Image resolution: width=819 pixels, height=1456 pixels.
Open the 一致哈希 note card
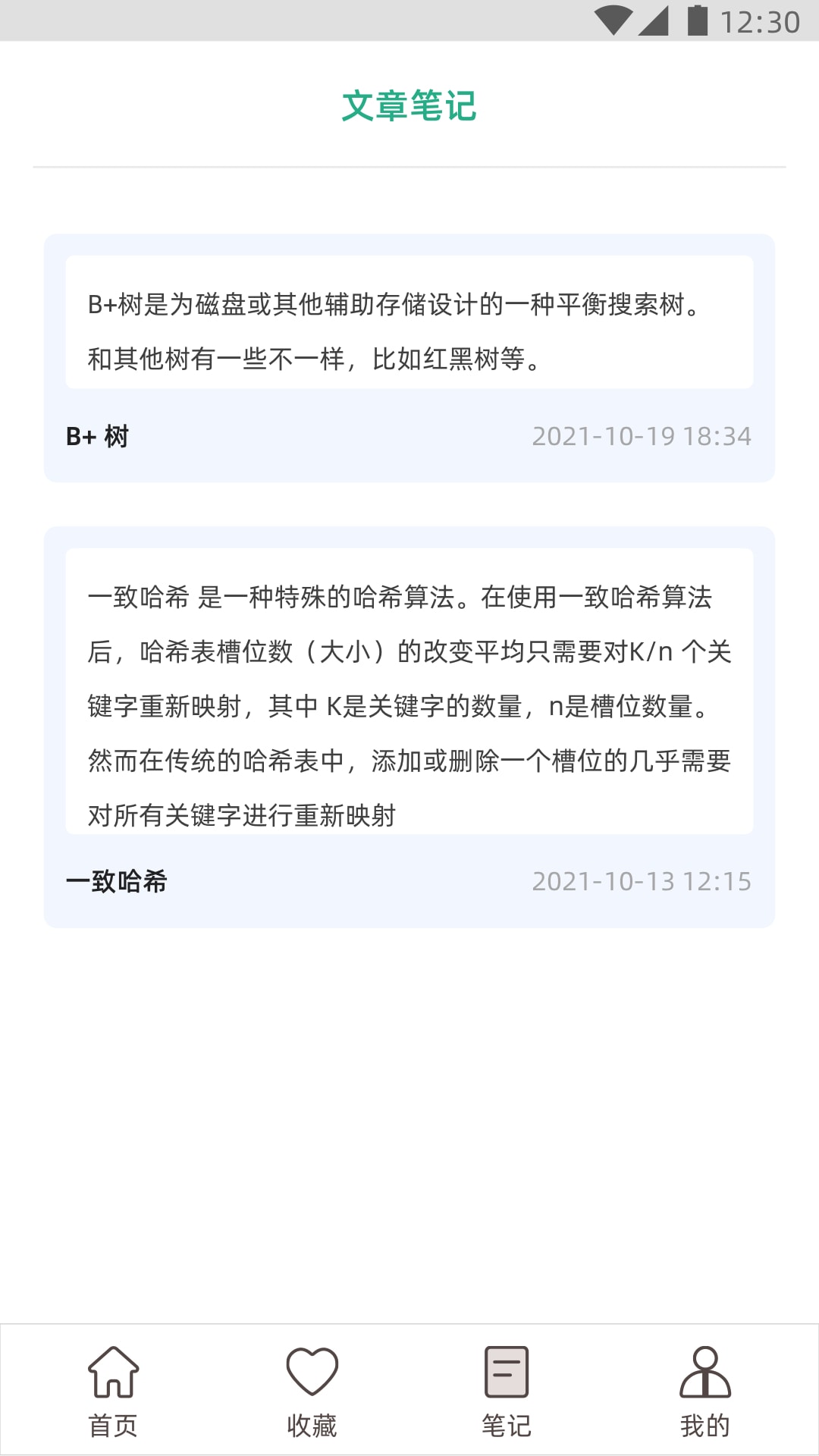(x=409, y=726)
